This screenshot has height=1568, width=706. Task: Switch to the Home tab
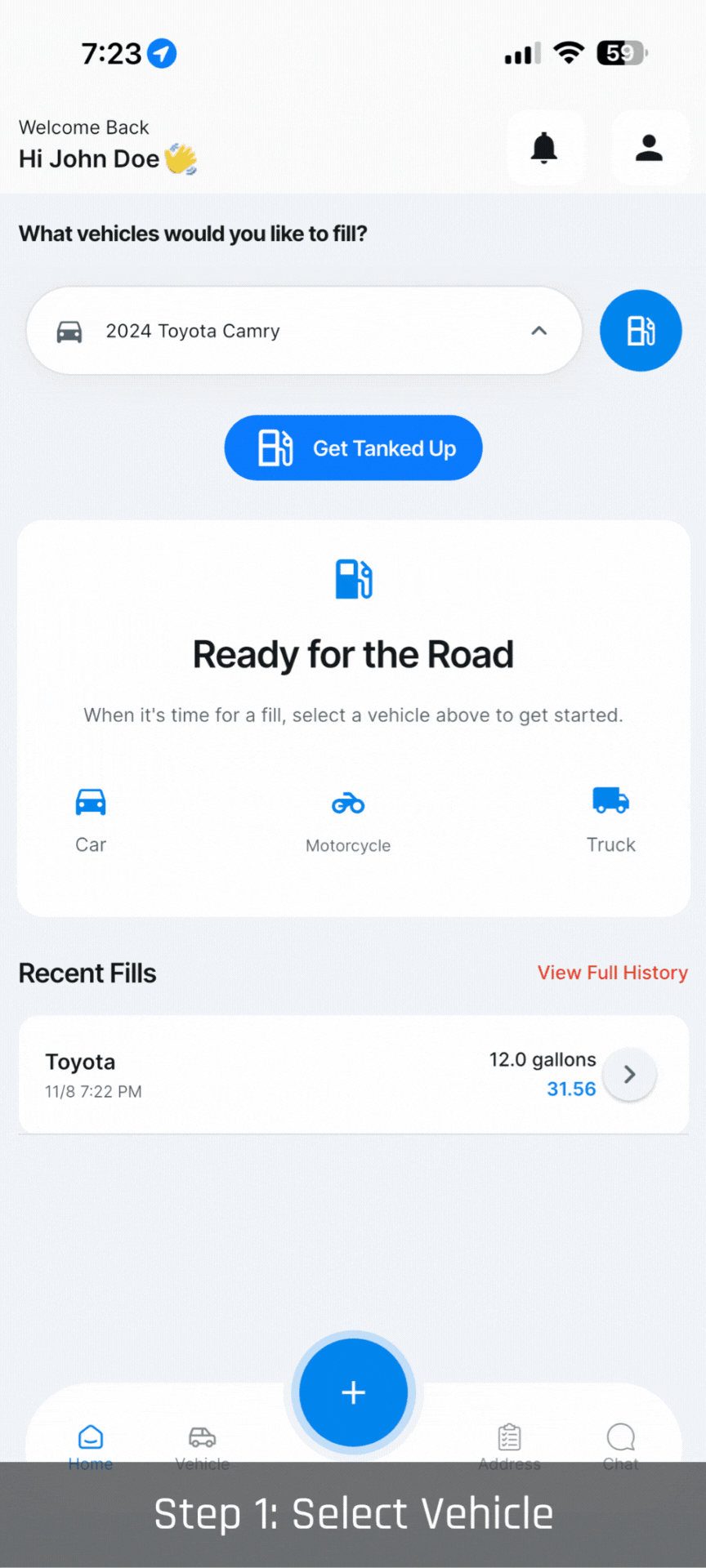pos(91,1444)
